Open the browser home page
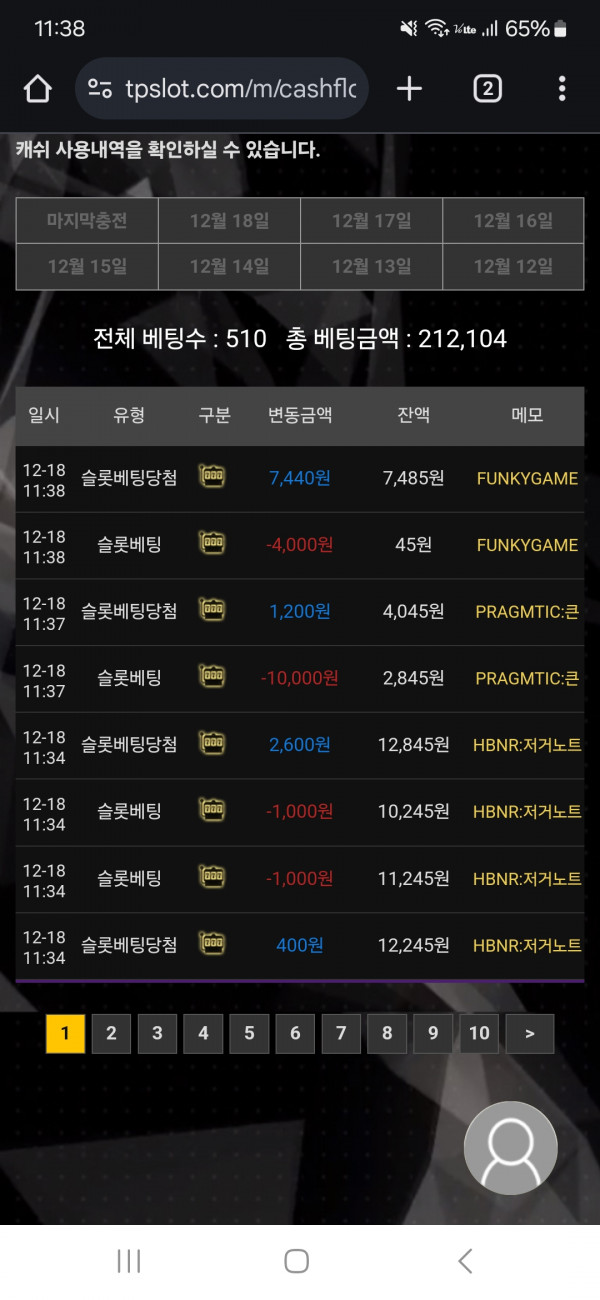Screen dimensions: 600x1300 [37, 89]
